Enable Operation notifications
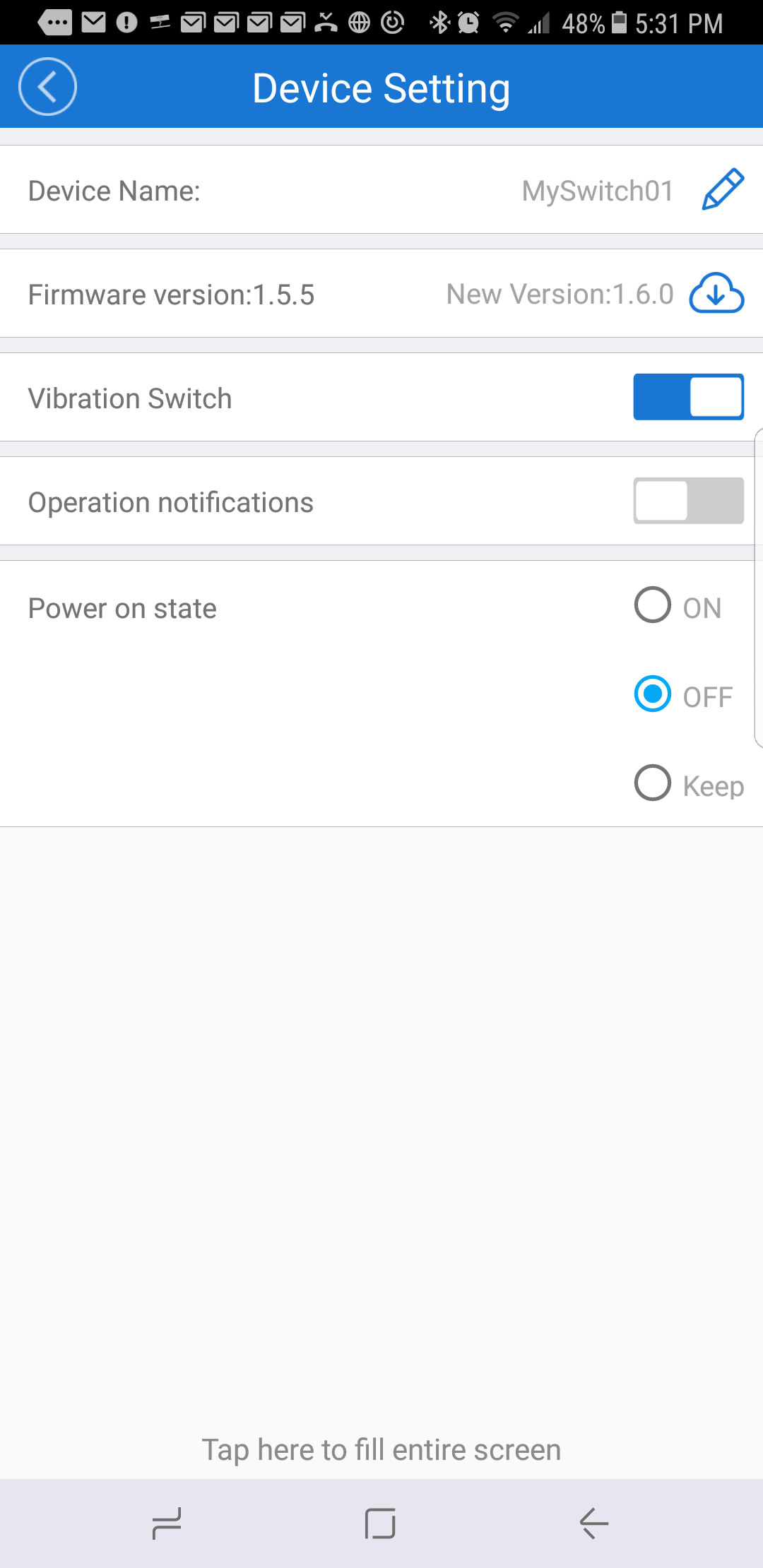The width and height of the screenshot is (763, 1568). pyautogui.click(x=688, y=501)
